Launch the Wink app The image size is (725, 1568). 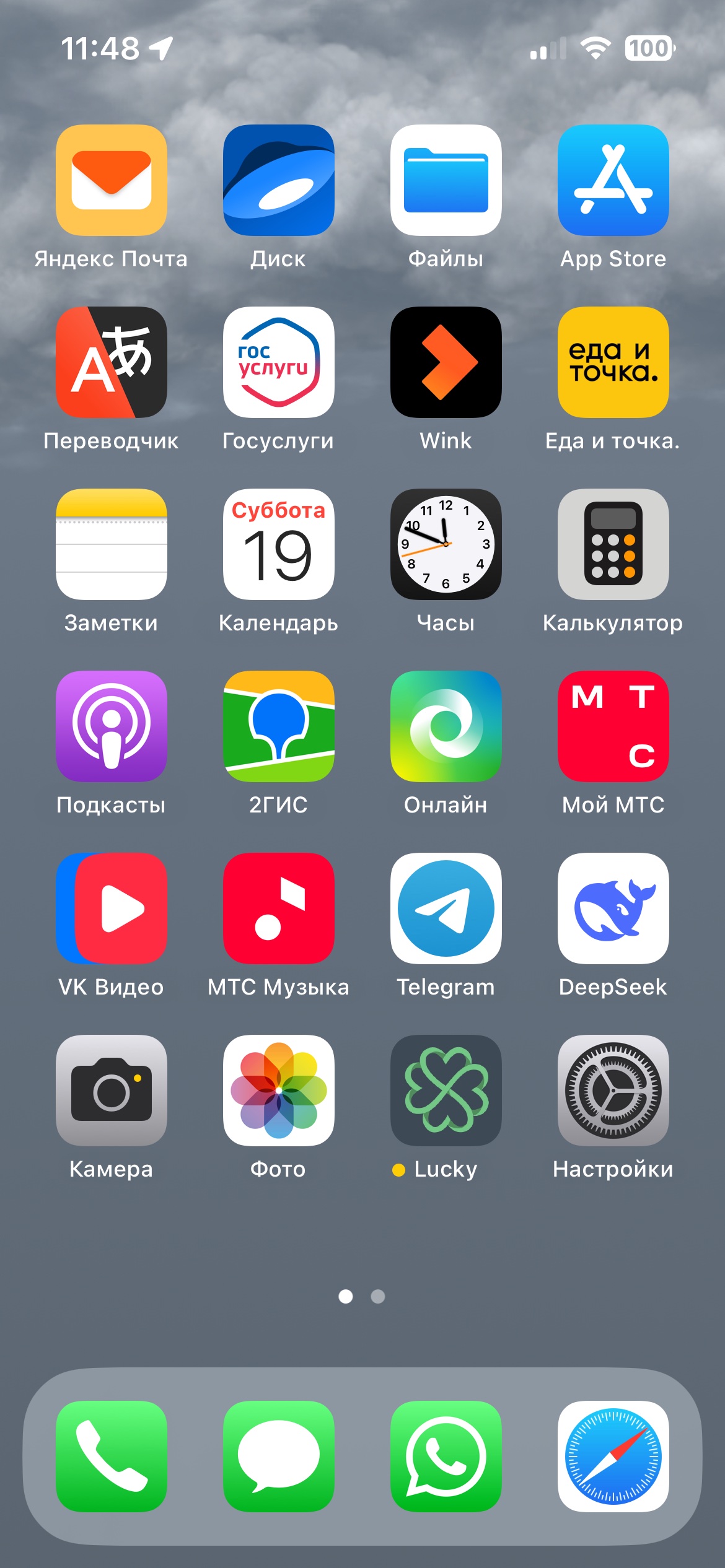446,362
